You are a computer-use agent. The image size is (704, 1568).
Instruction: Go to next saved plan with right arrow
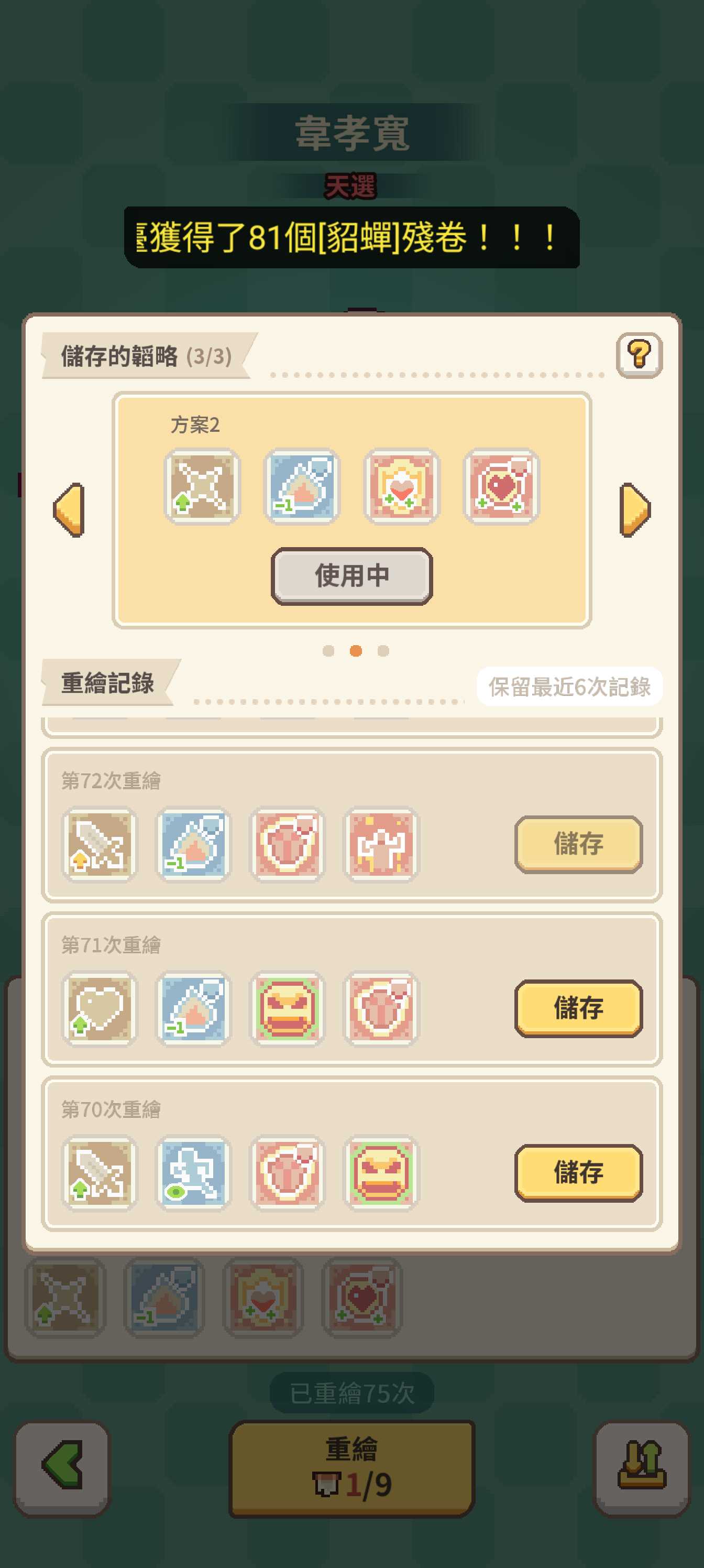635,510
